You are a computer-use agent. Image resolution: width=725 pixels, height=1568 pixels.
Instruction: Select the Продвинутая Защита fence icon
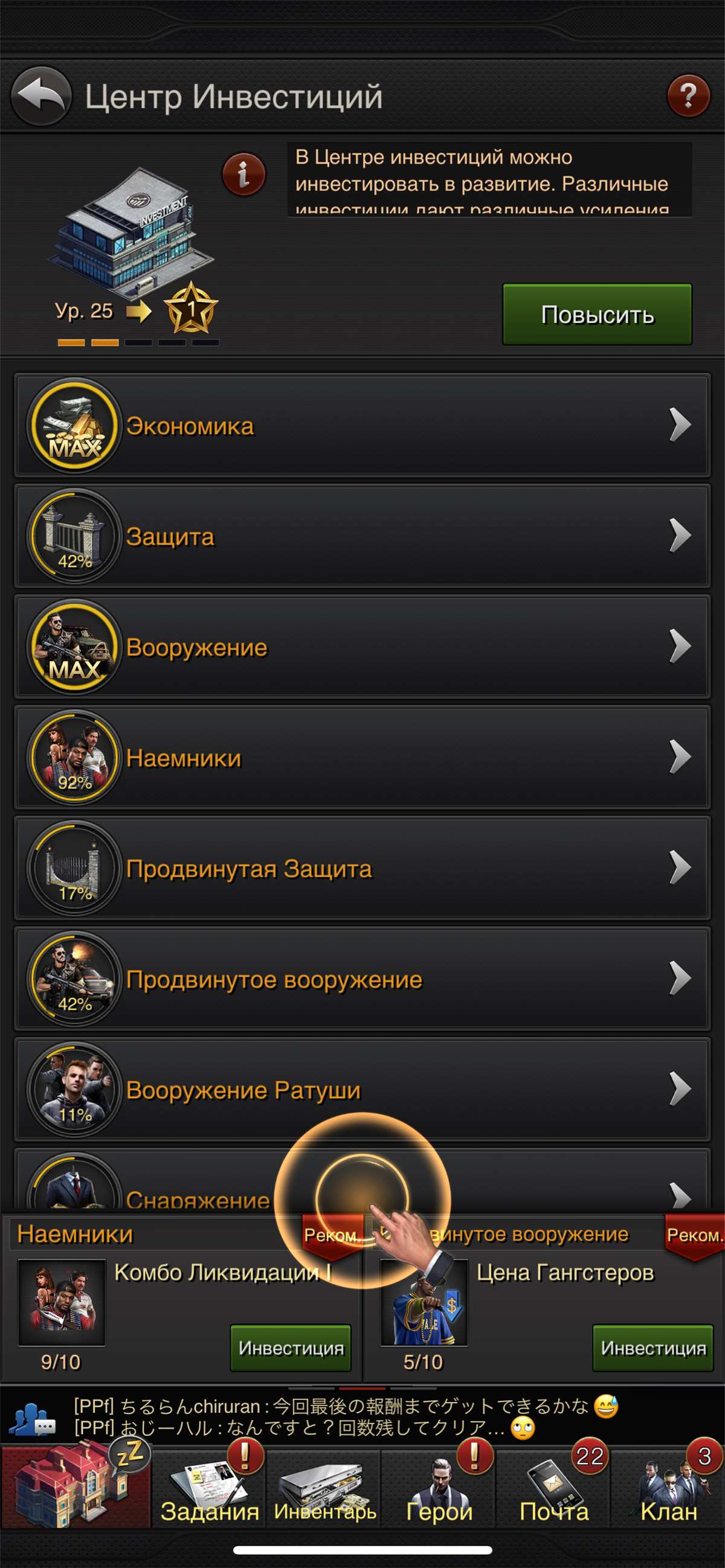coord(73,869)
